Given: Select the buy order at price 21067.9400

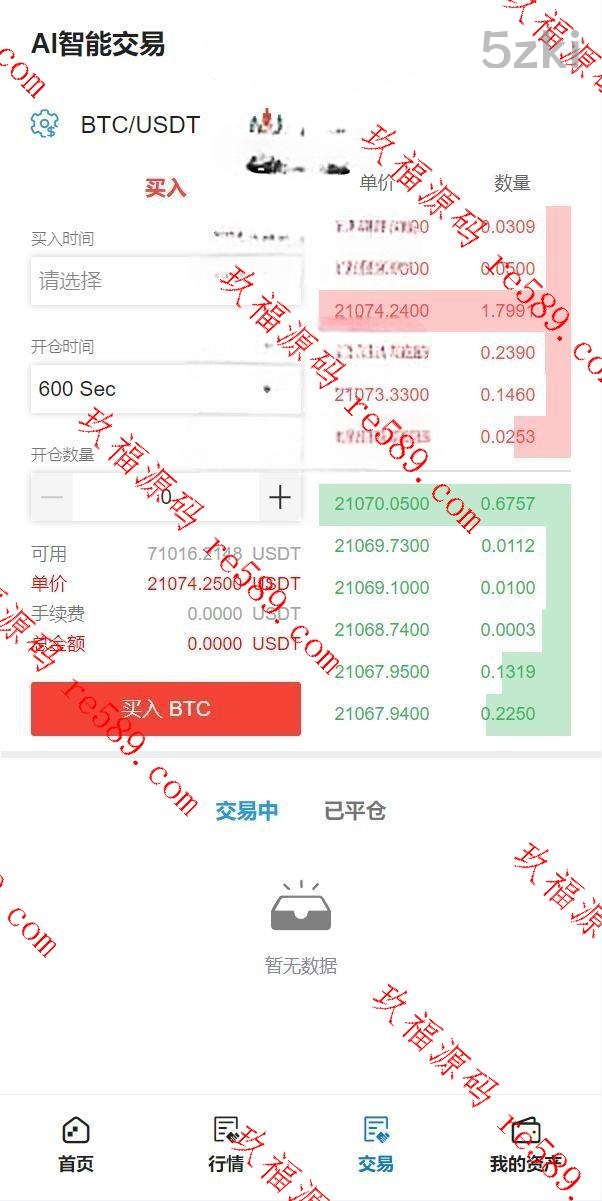Looking at the screenshot, I should tap(440, 714).
